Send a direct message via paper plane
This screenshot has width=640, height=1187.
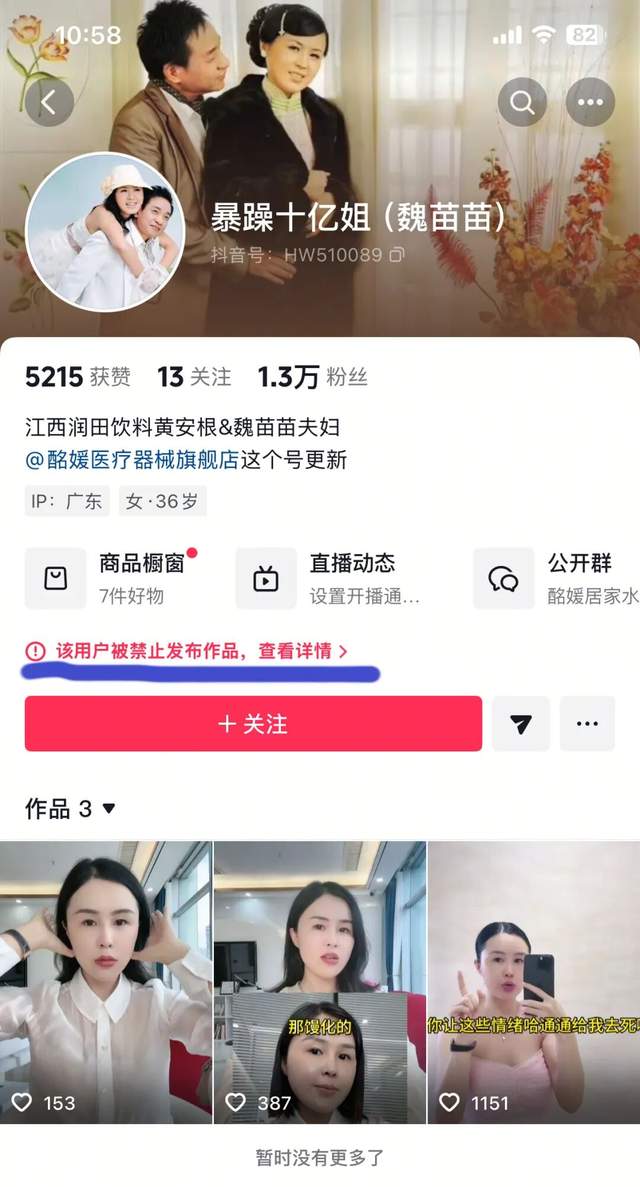tap(520, 724)
